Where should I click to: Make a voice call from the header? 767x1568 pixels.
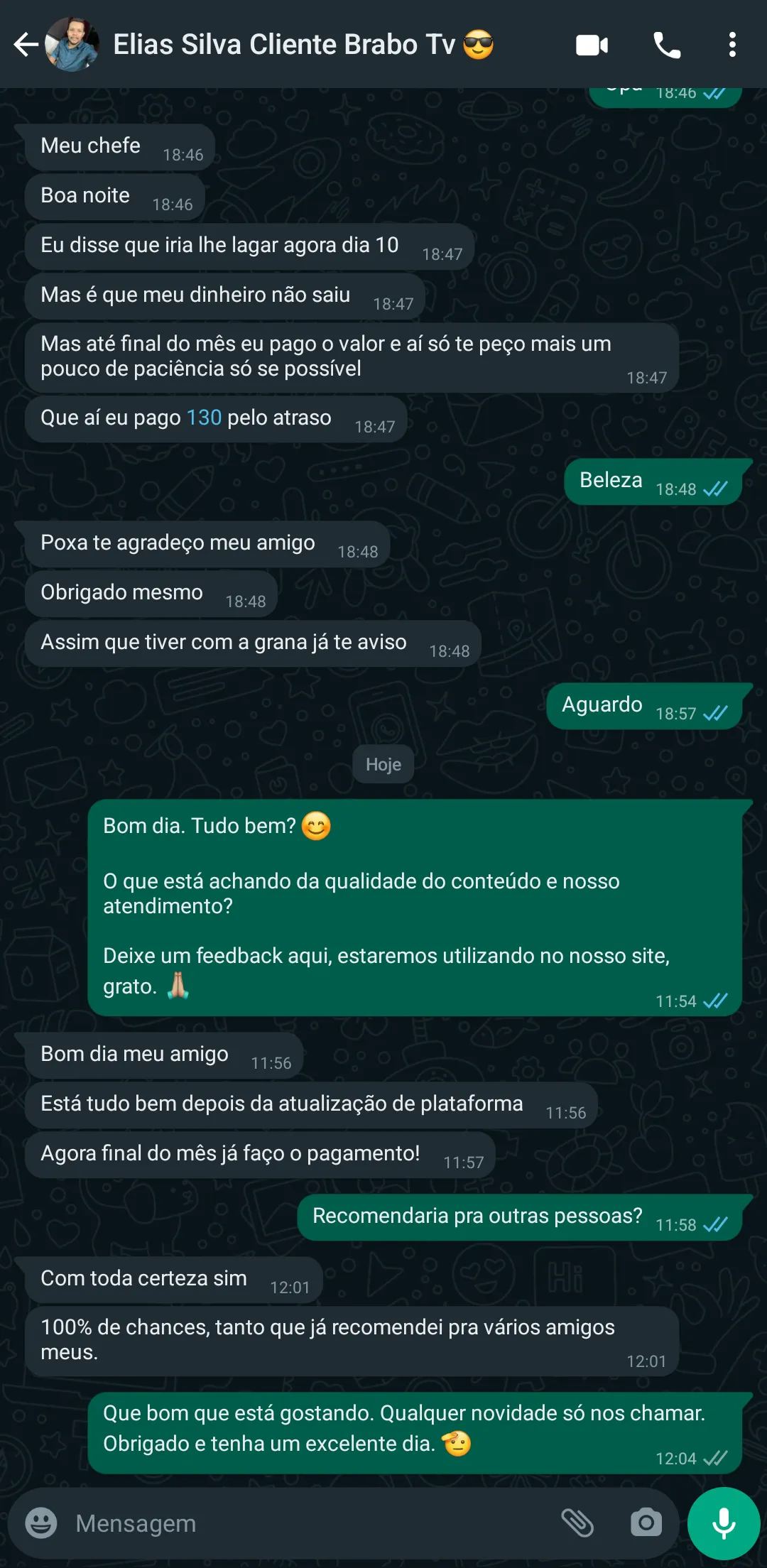point(666,44)
